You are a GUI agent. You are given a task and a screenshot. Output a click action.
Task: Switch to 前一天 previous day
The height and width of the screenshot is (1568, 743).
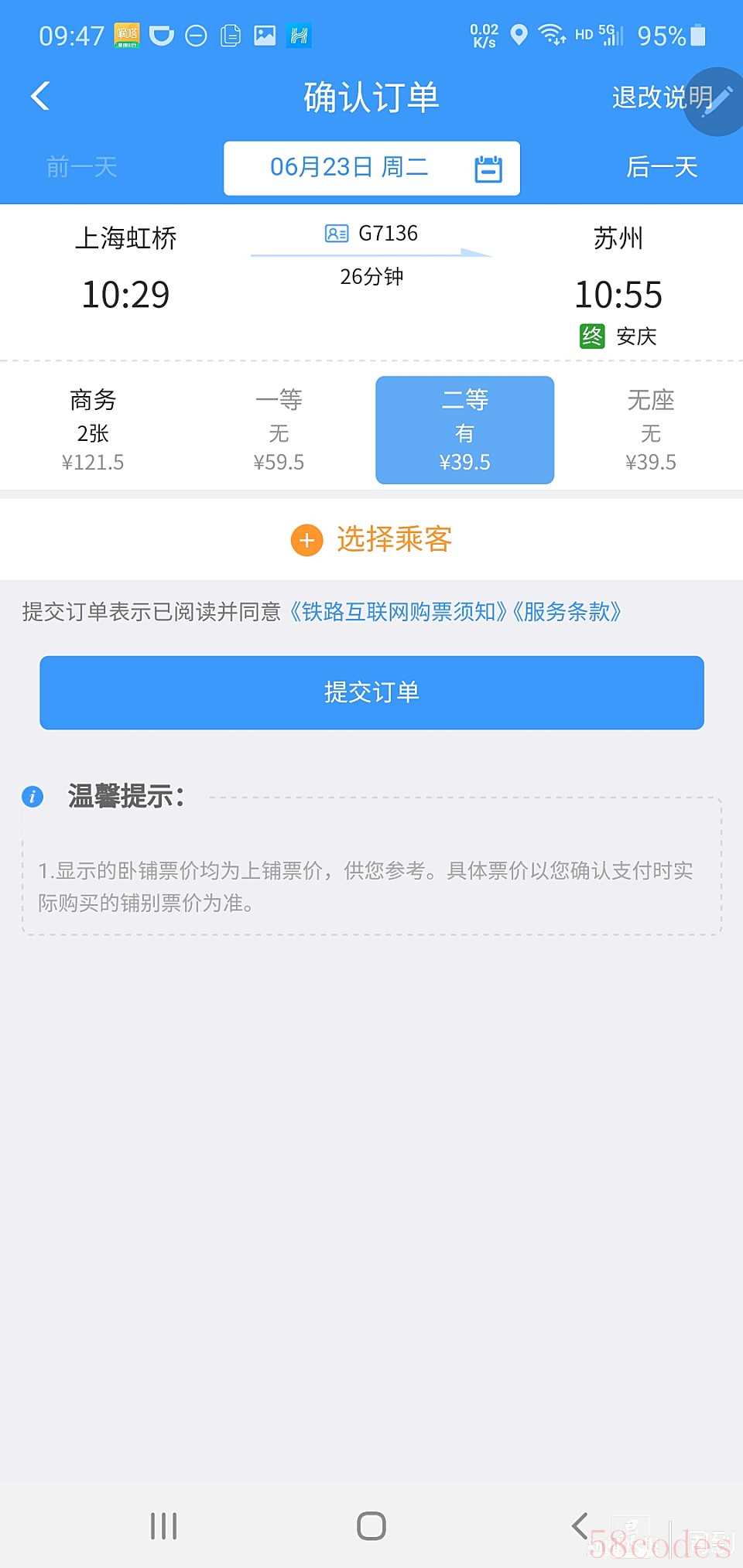click(81, 167)
